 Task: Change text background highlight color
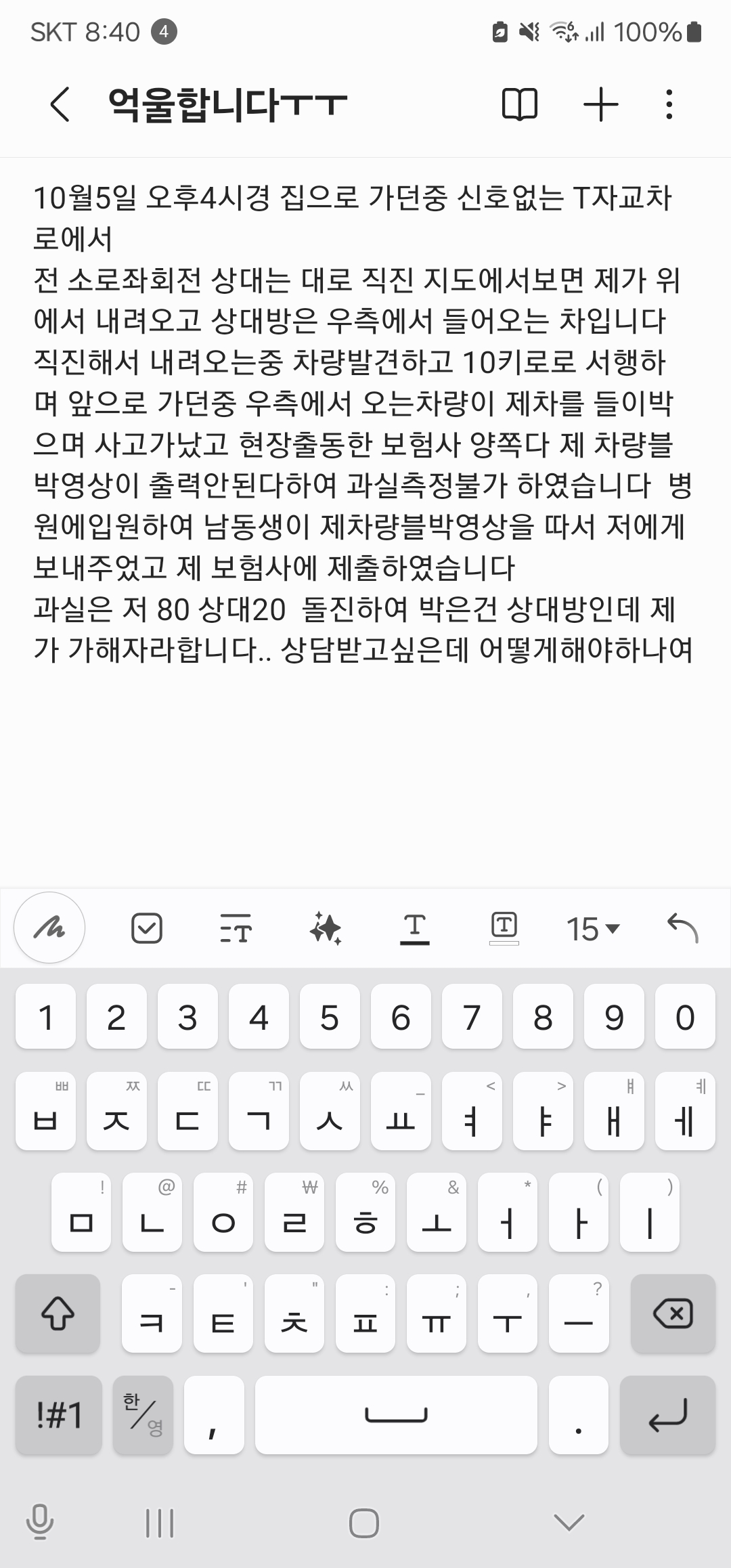tap(504, 928)
